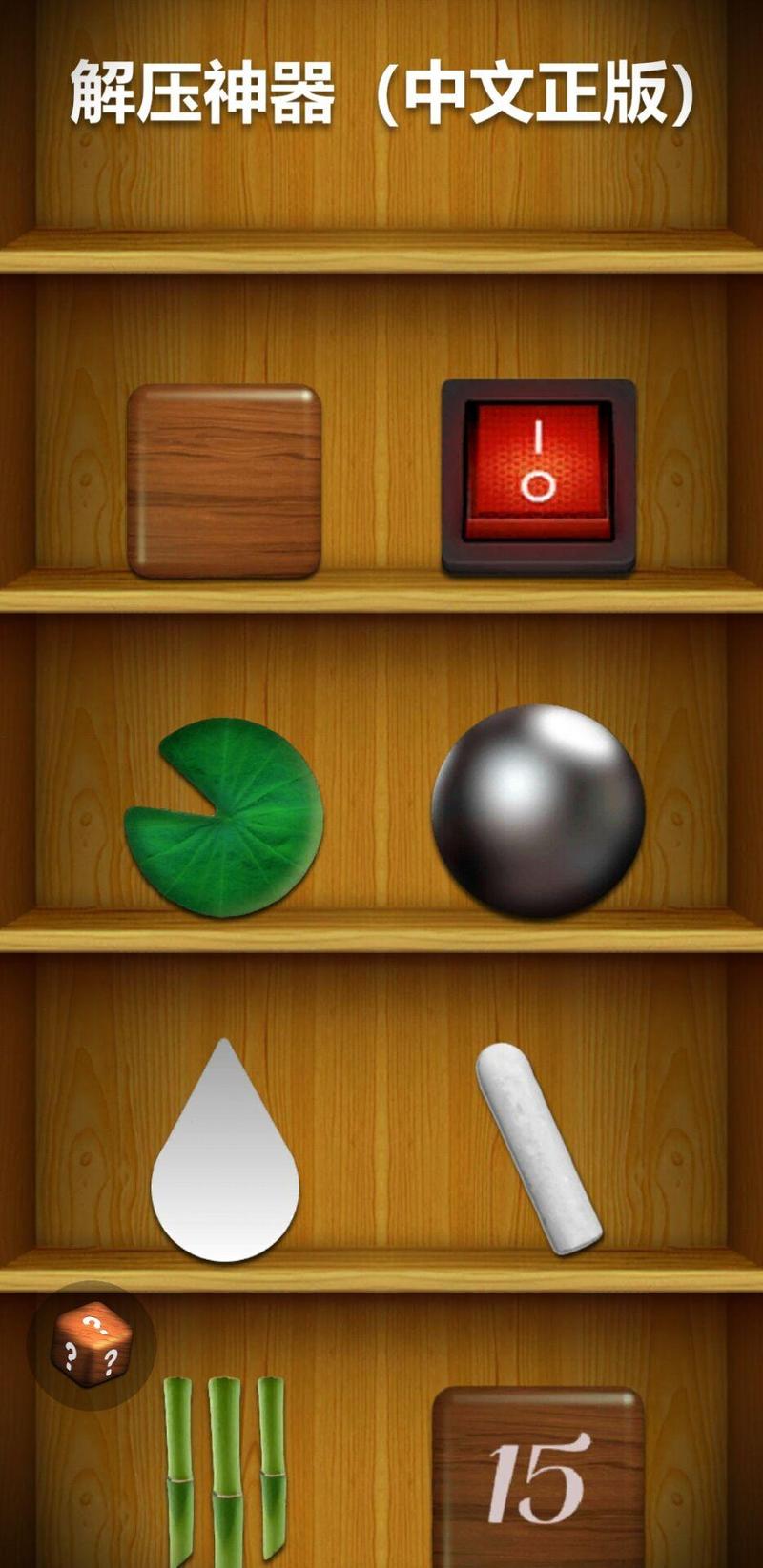
Task: Tap the random mystery dice button
Action: [91, 1345]
